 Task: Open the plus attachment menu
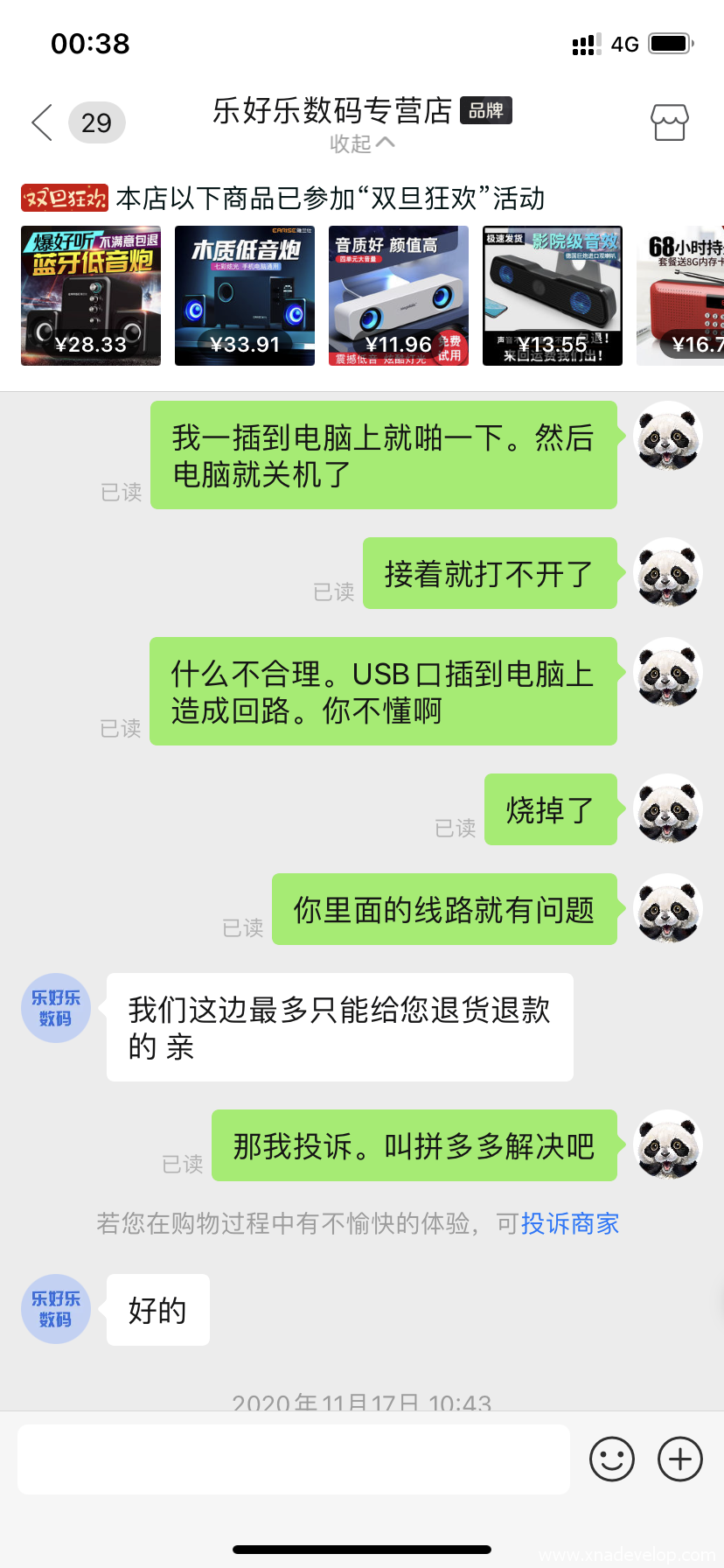click(680, 1459)
